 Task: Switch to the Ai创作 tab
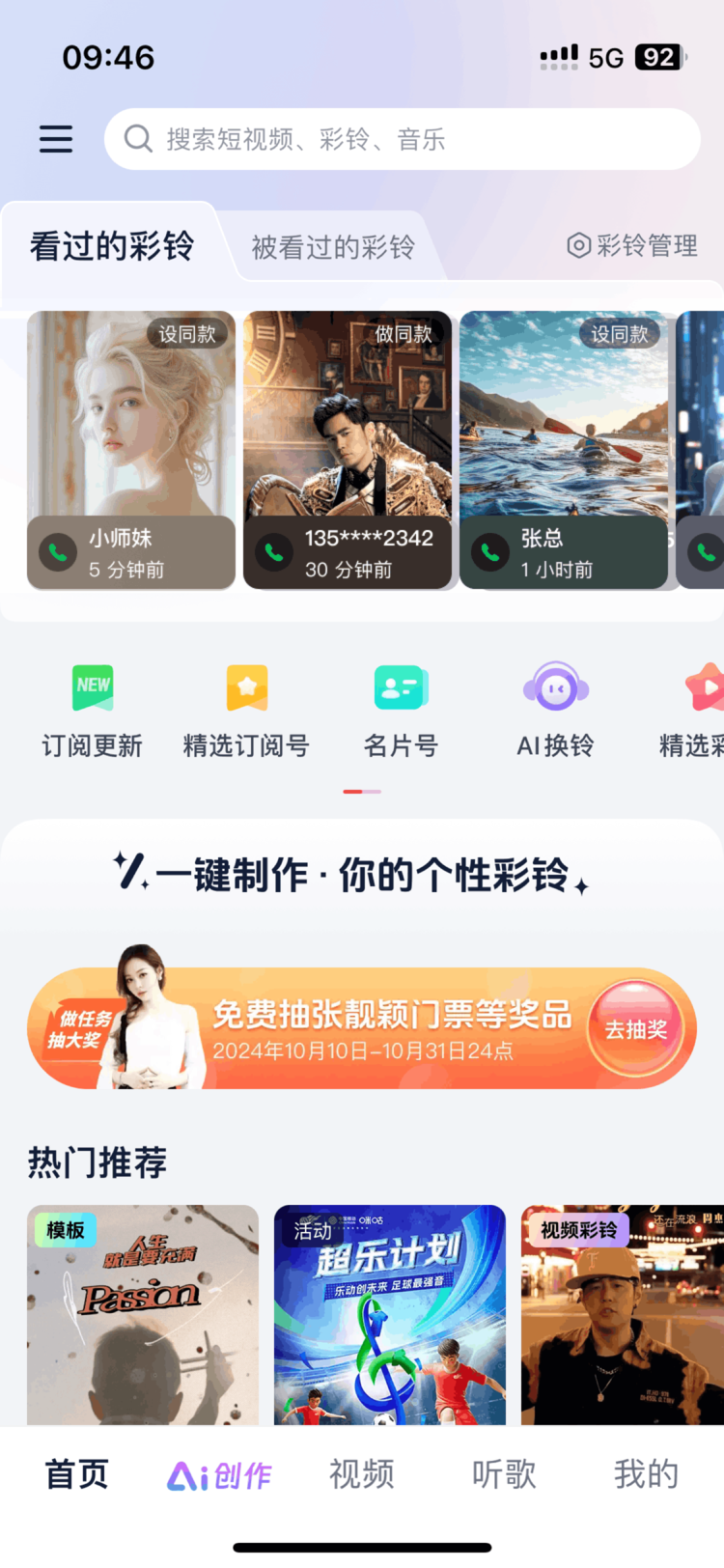pos(219,1474)
